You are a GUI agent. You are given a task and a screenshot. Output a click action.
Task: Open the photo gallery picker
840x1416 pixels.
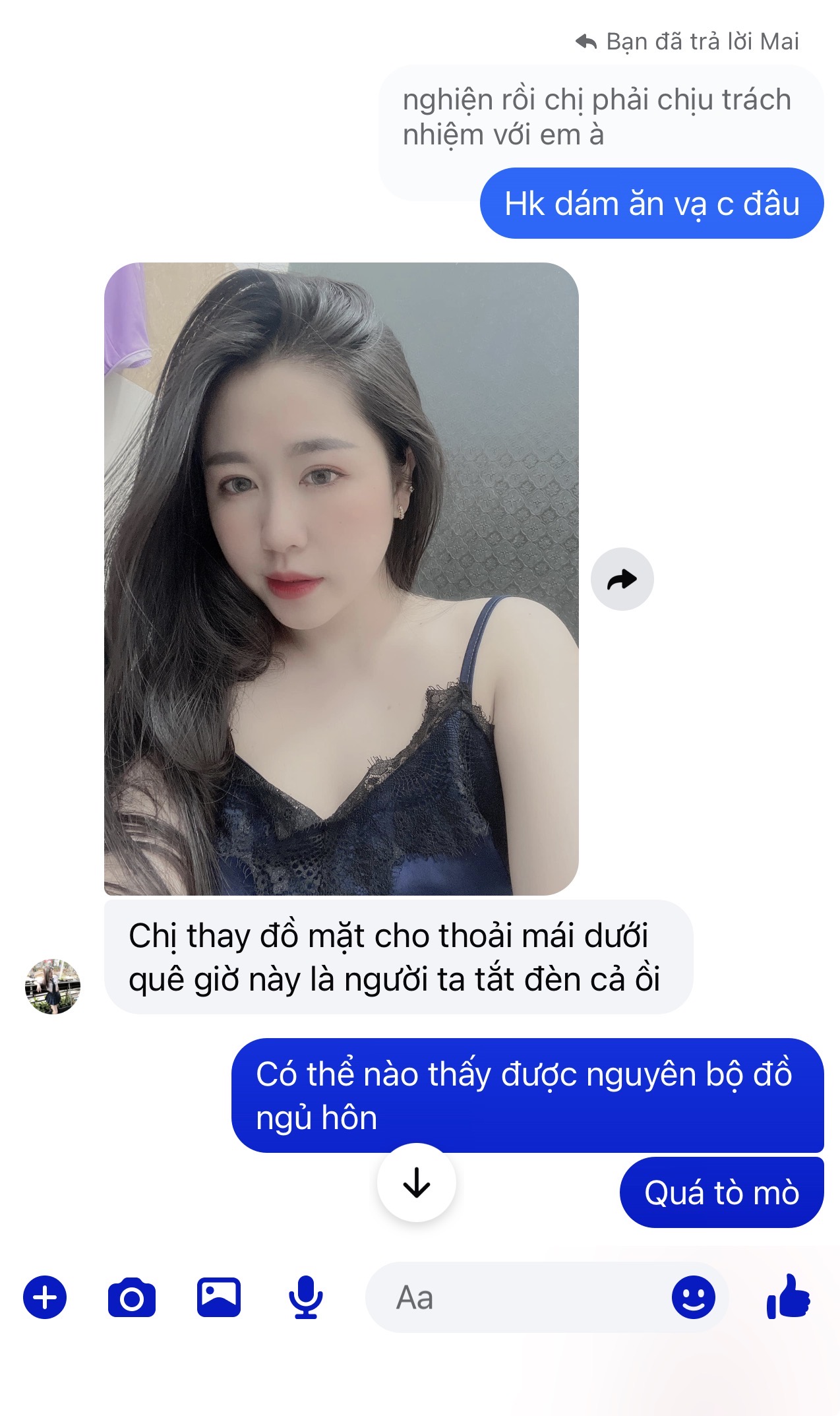click(219, 1297)
